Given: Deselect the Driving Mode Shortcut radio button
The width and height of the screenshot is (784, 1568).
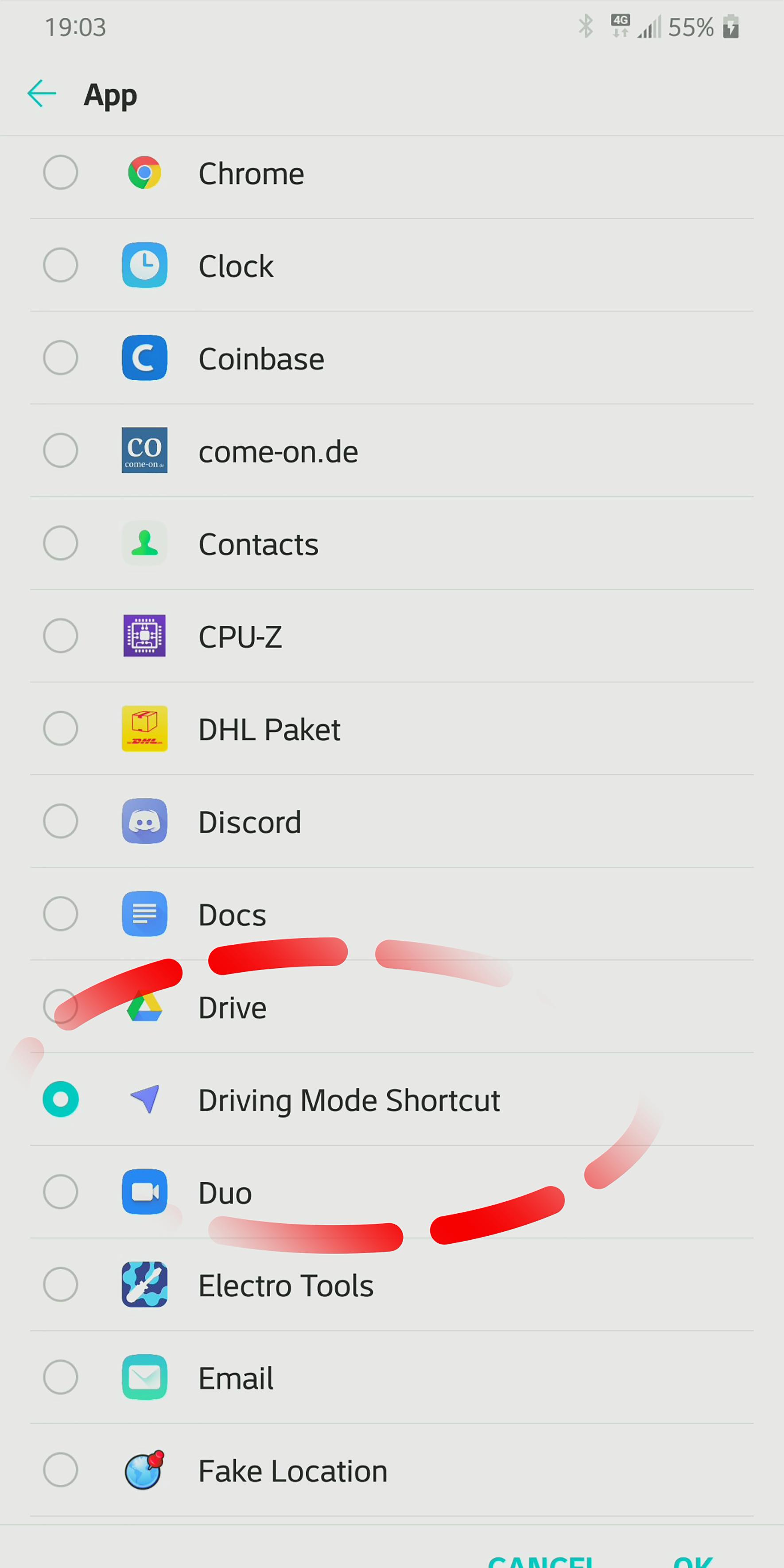Looking at the screenshot, I should pos(60,1099).
